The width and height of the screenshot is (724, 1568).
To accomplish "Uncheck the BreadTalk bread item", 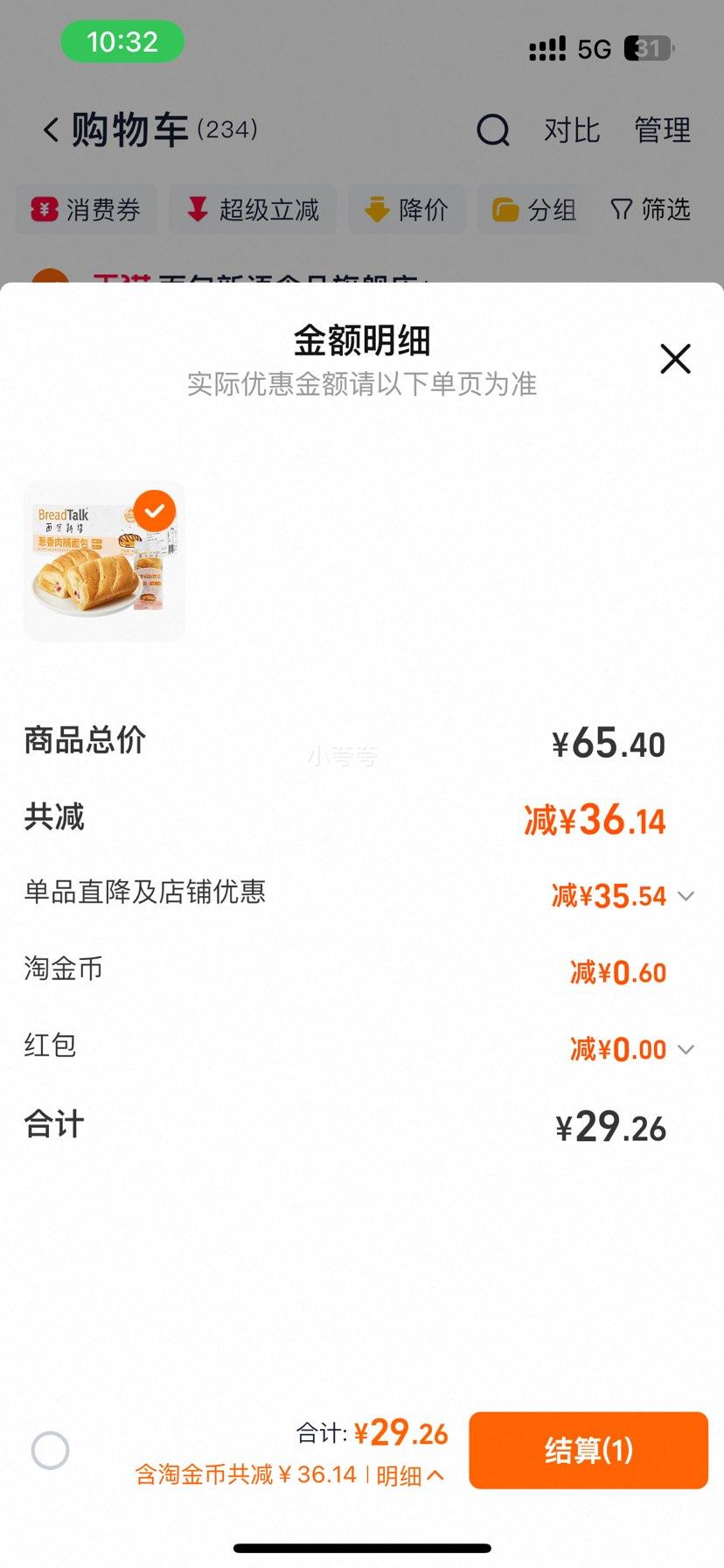I will click(155, 511).
